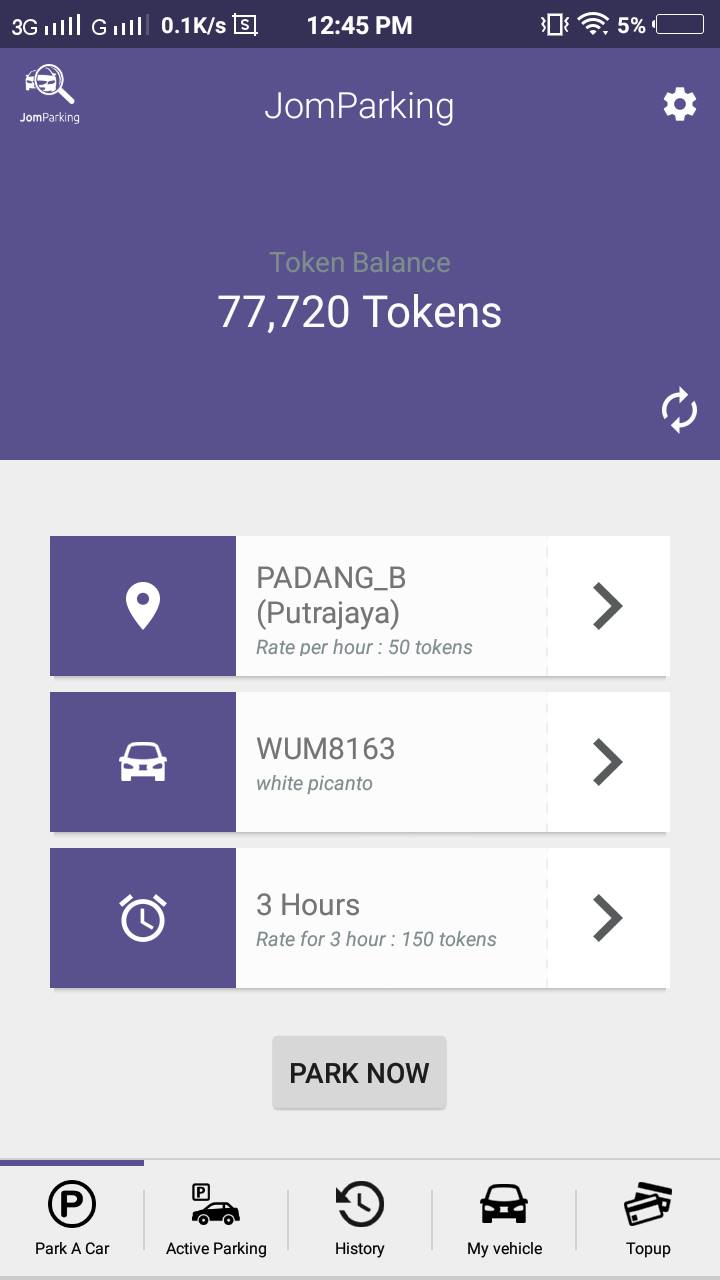Image resolution: width=720 pixels, height=1280 pixels.
Task: Open the Topup tab
Action: tap(648, 1219)
